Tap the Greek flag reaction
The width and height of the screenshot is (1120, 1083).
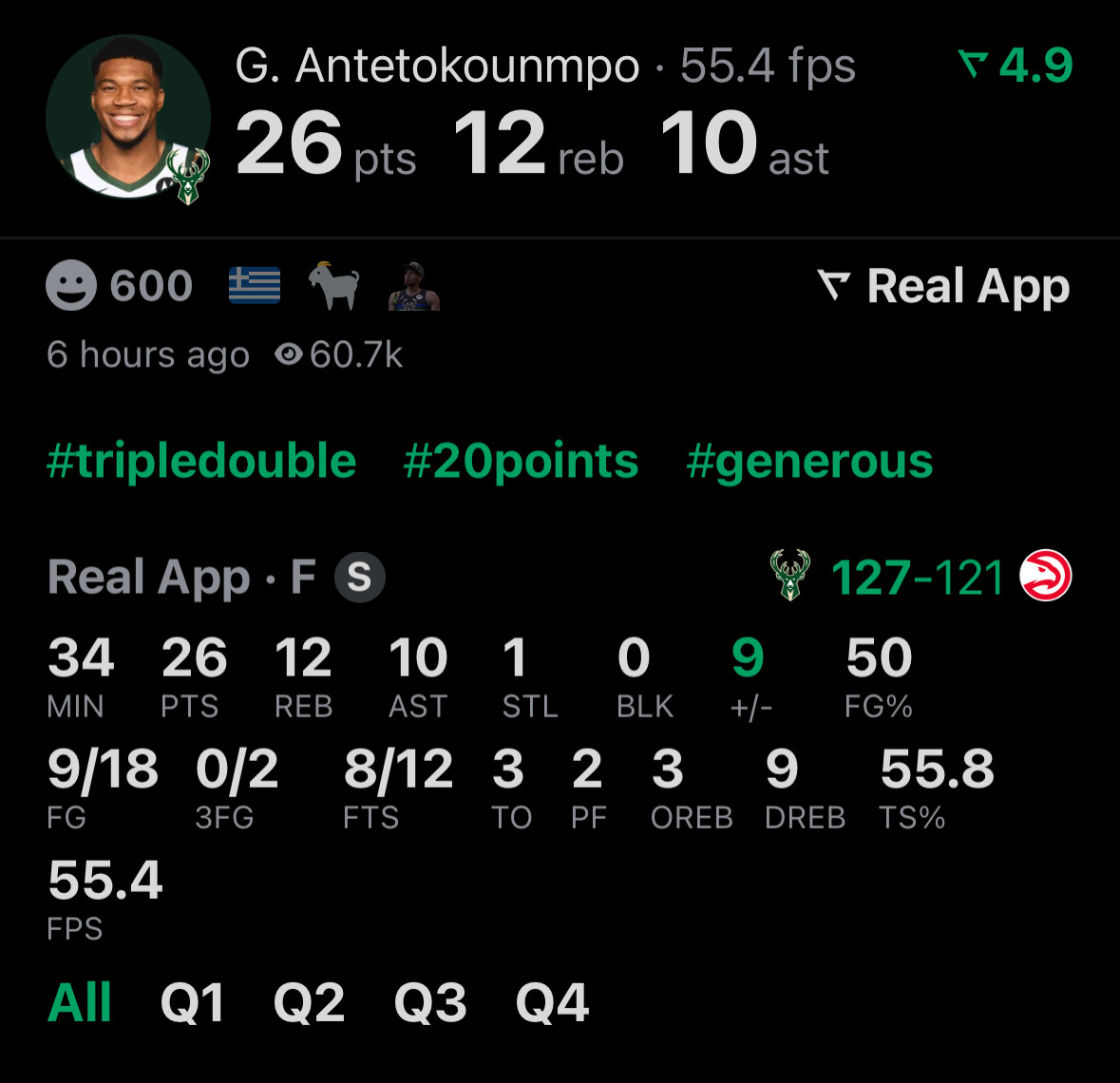(x=255, y=285)
